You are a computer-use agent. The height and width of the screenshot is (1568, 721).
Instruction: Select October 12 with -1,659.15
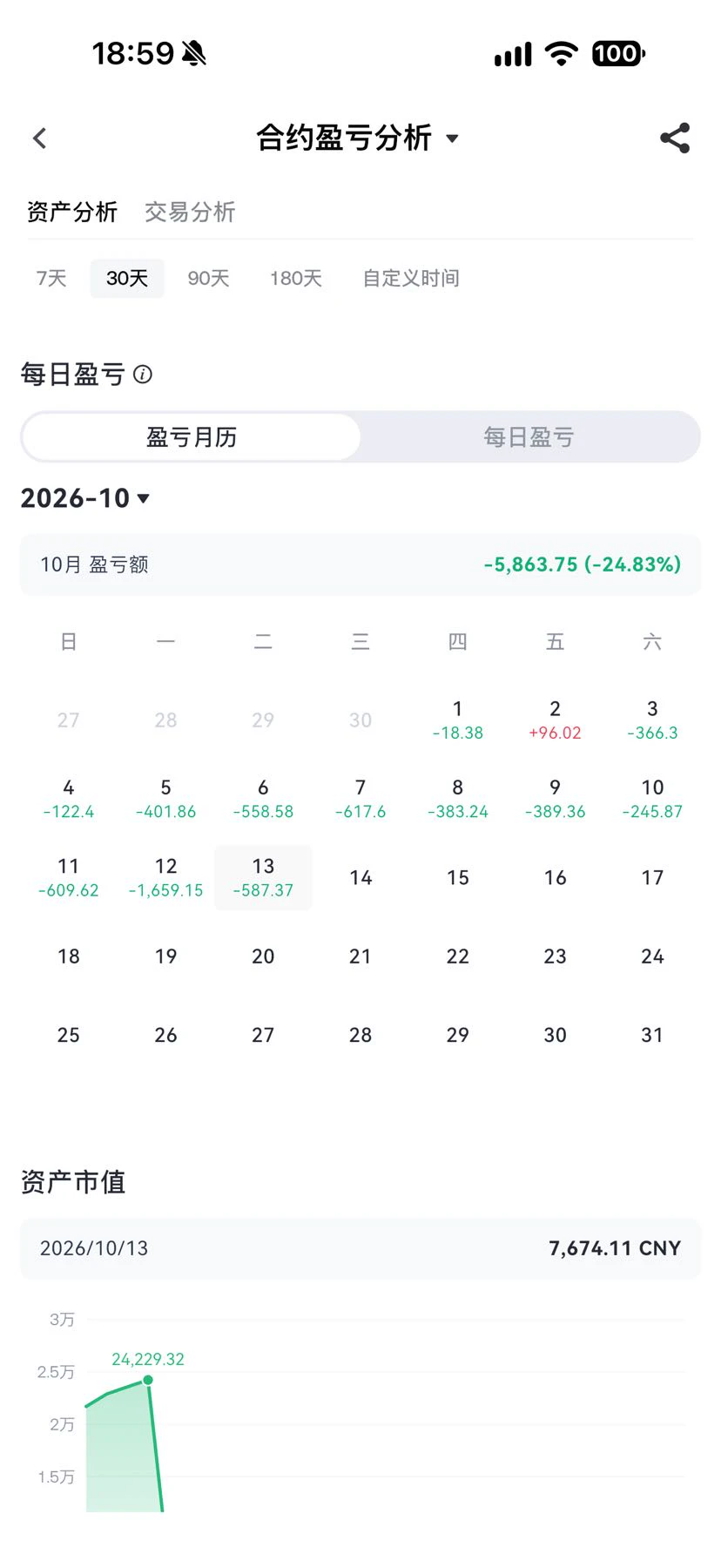tap(165, 877)
